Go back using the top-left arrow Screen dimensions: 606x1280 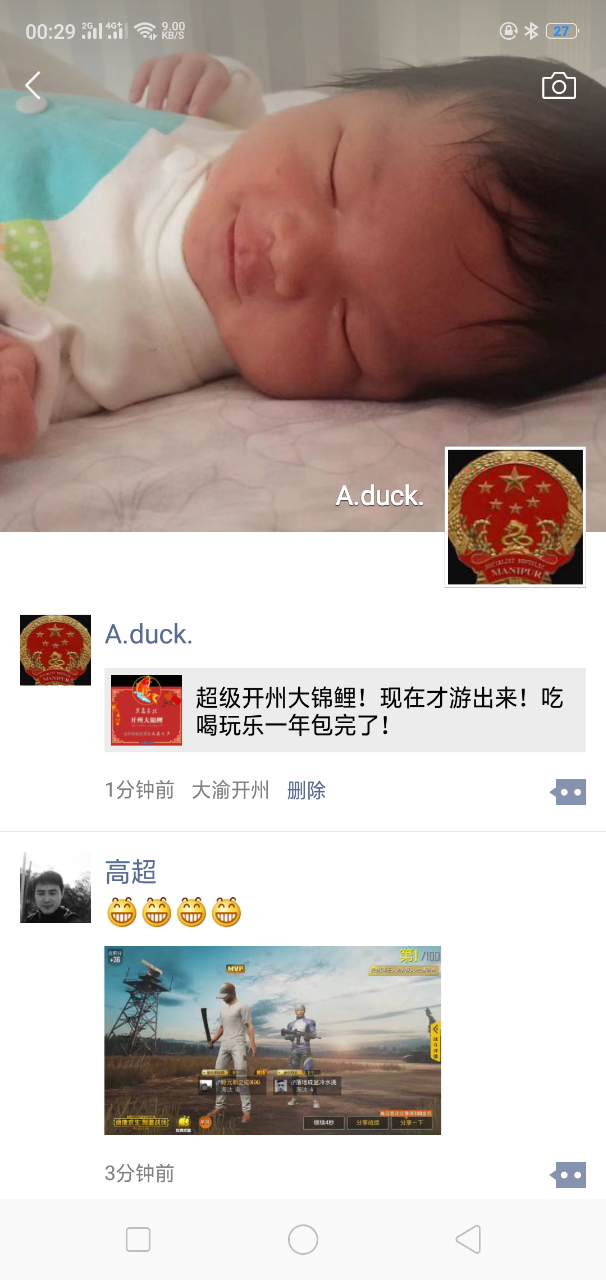33,86
